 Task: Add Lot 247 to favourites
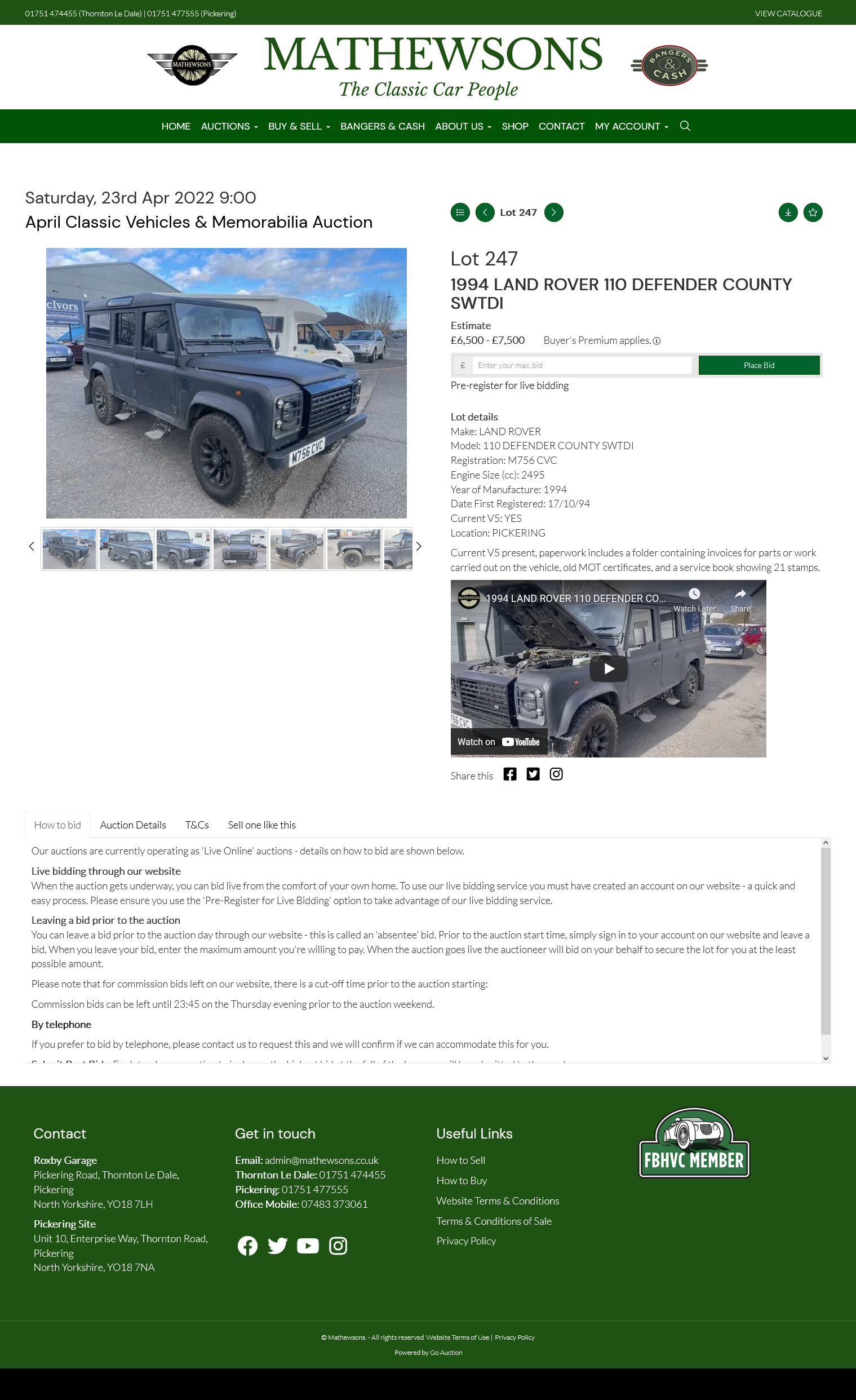pos(812,212)
